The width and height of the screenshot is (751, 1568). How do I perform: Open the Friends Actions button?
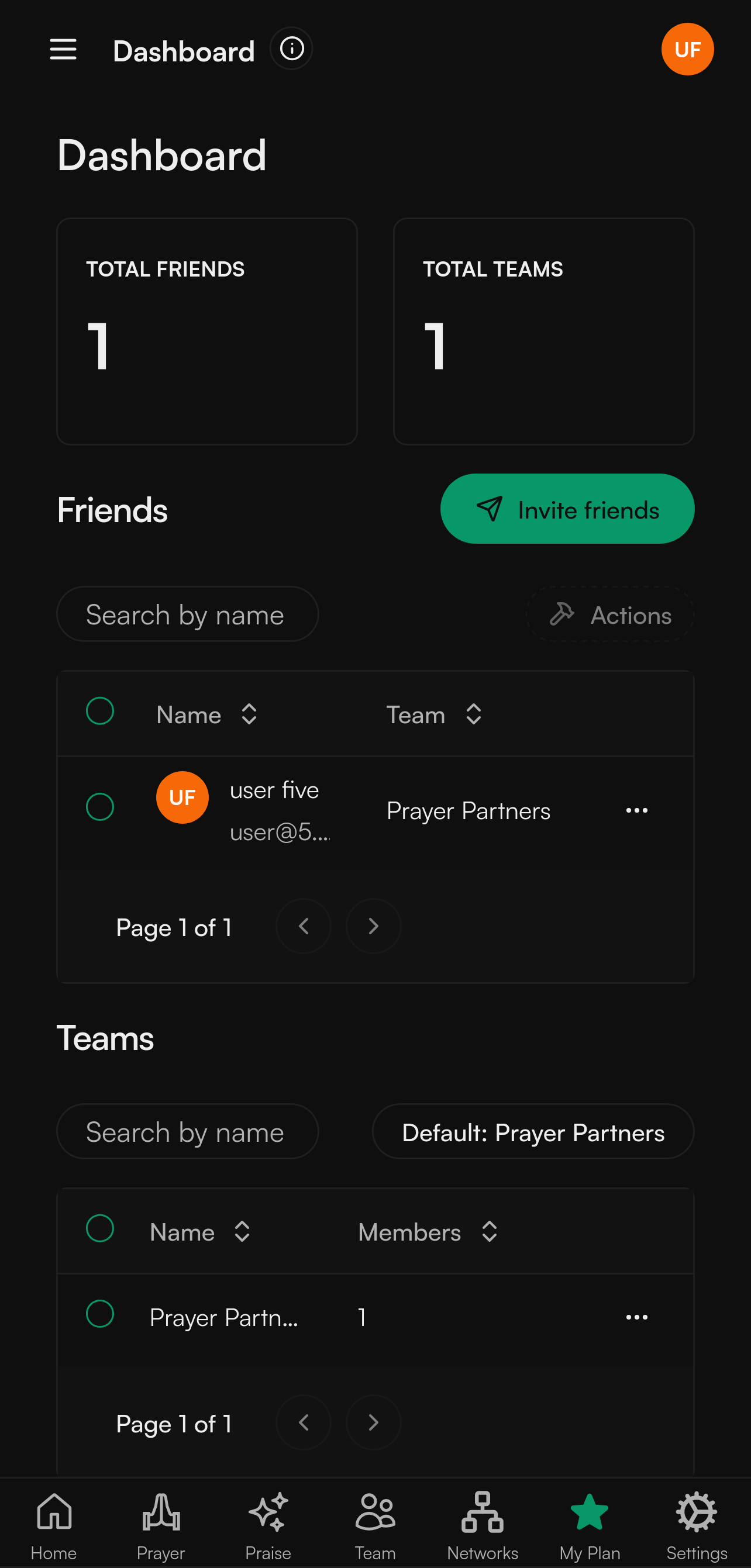(609, 614)
